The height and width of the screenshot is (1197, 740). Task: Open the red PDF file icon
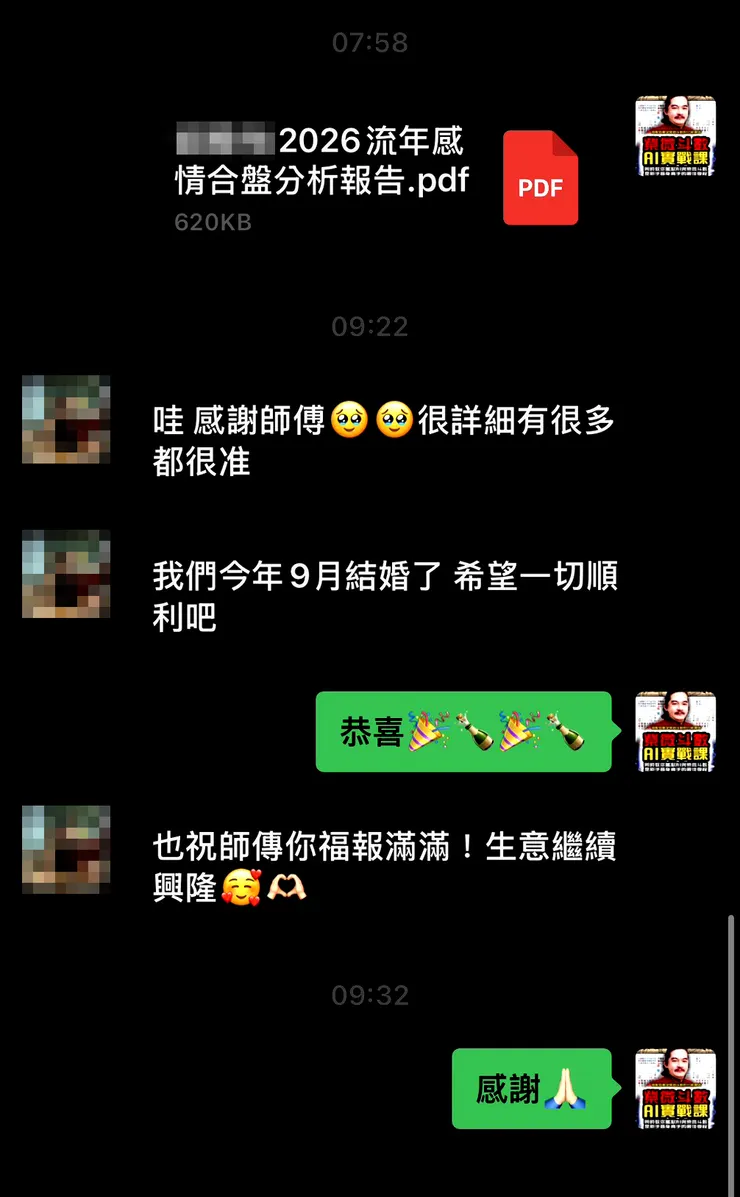click(540, 178)
